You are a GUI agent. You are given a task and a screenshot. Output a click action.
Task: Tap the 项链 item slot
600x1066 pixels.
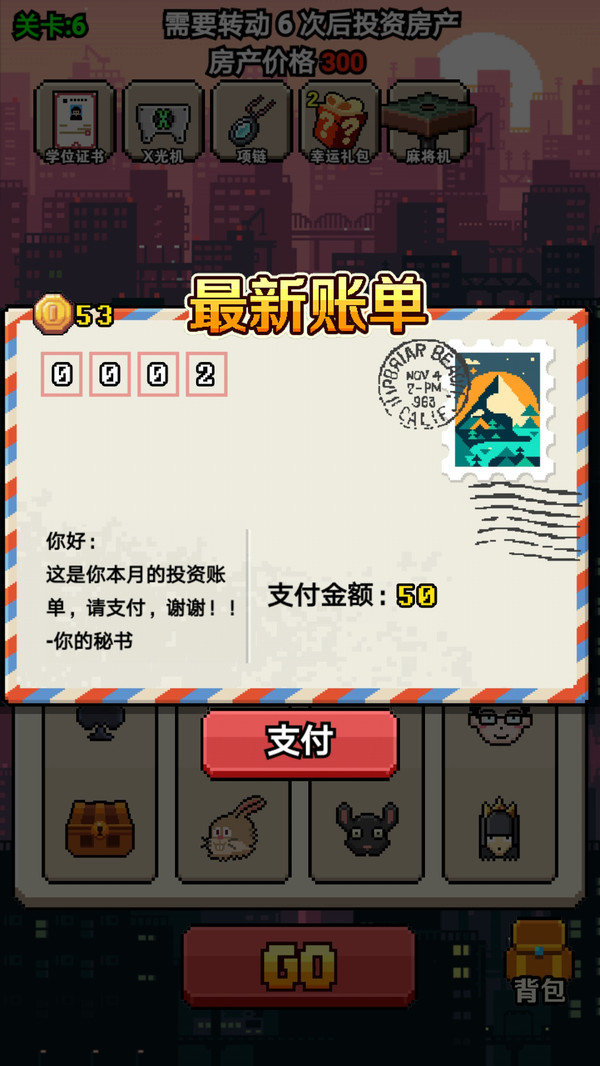click(x=251, y=122)
